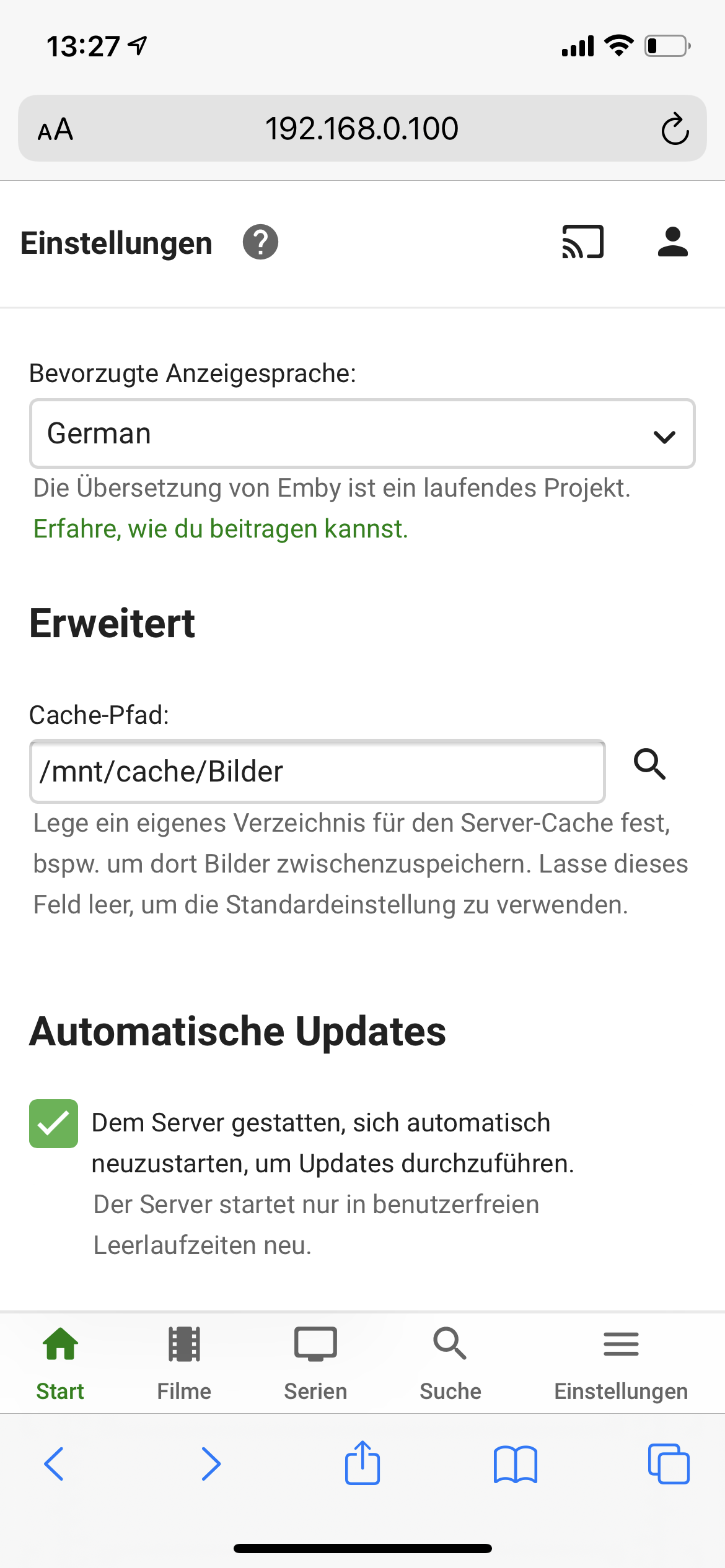Show all open Safari tabs

[669, 1464]
